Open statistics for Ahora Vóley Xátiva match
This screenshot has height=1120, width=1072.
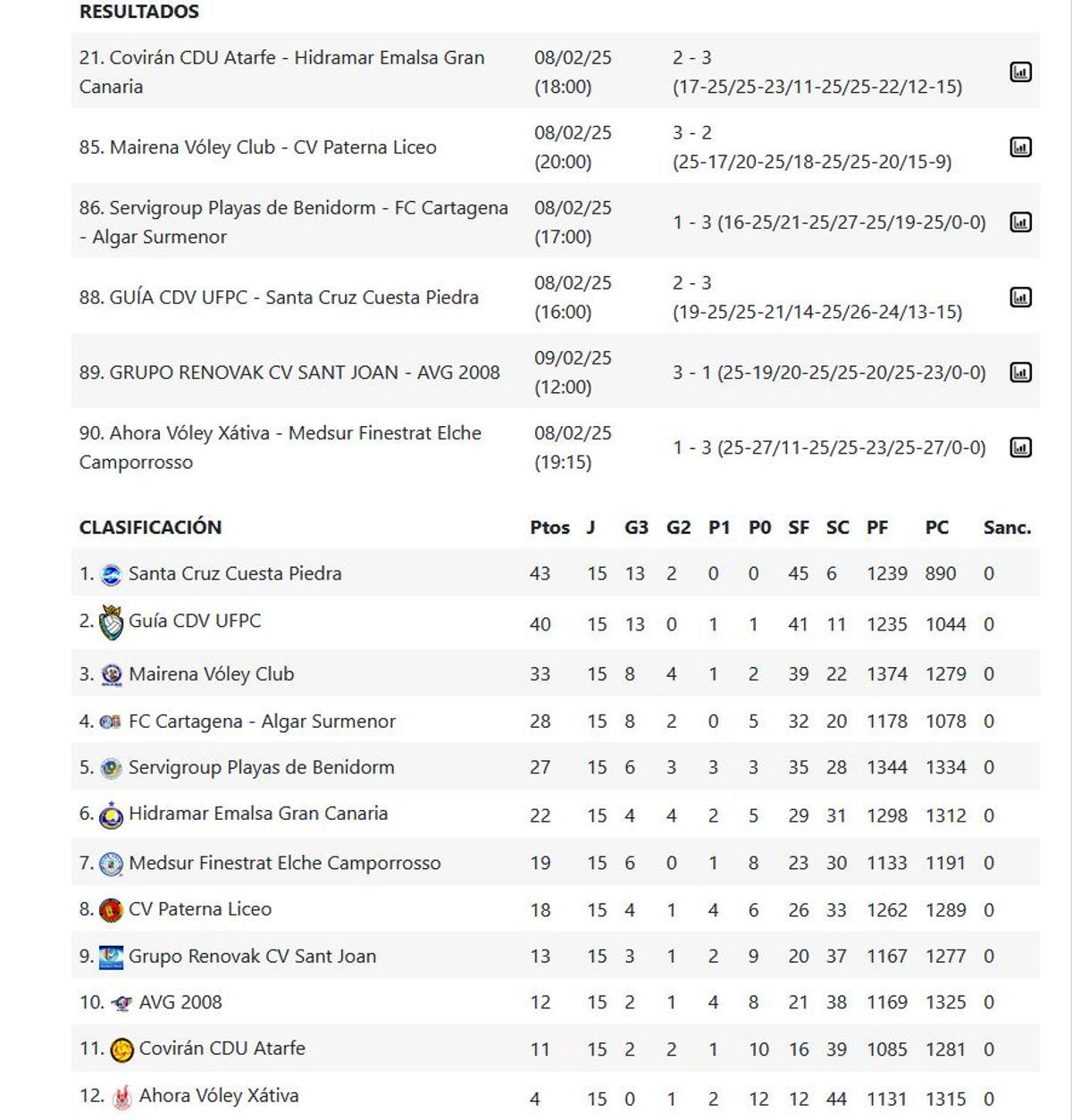point(1020,448)
